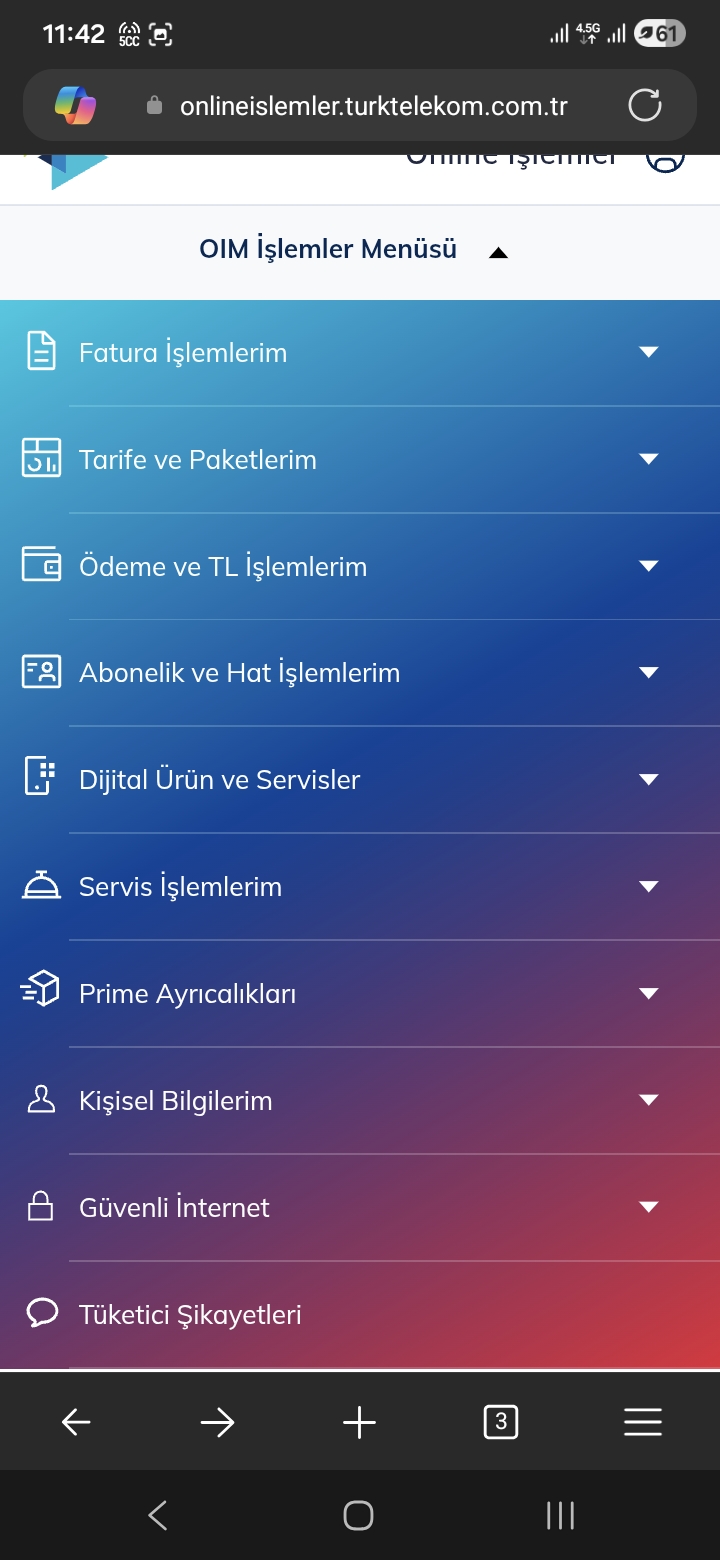Open the Copilot icon in address bar
The width and height of the screenshot is (720, 1560).
coord(75,105)
